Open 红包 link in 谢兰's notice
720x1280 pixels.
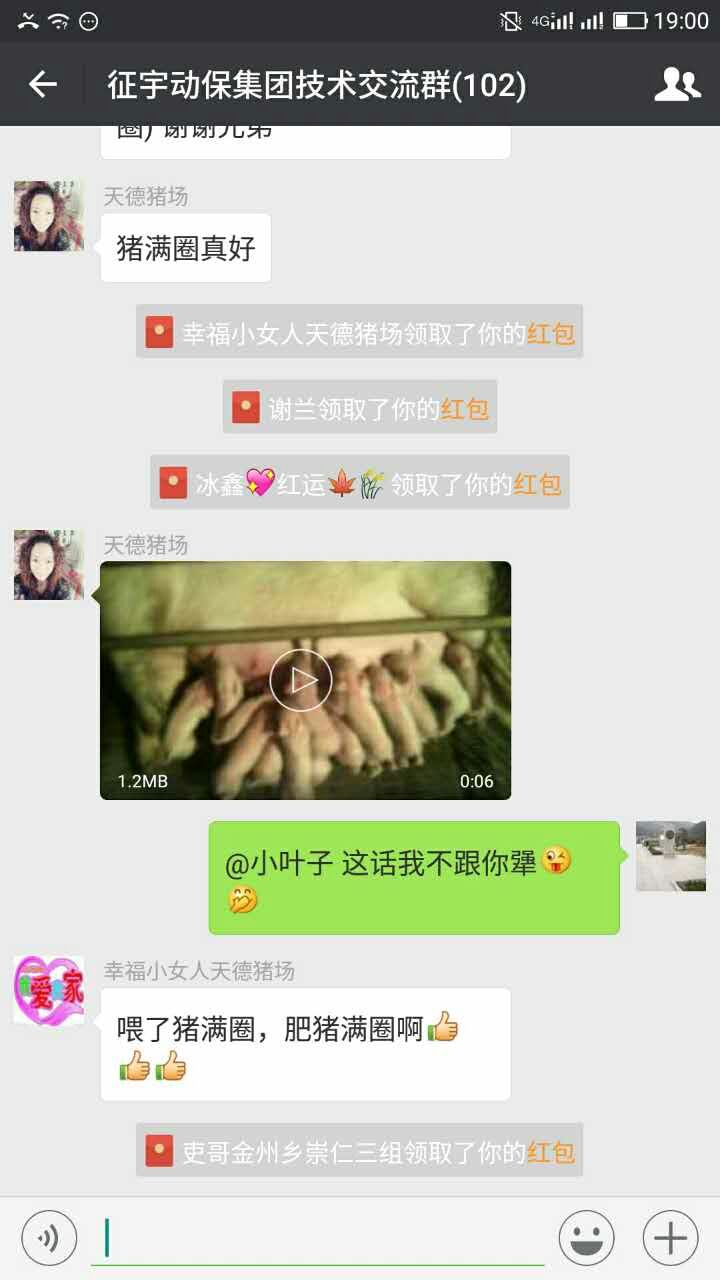pyautogui.click(x=465, y=409)
